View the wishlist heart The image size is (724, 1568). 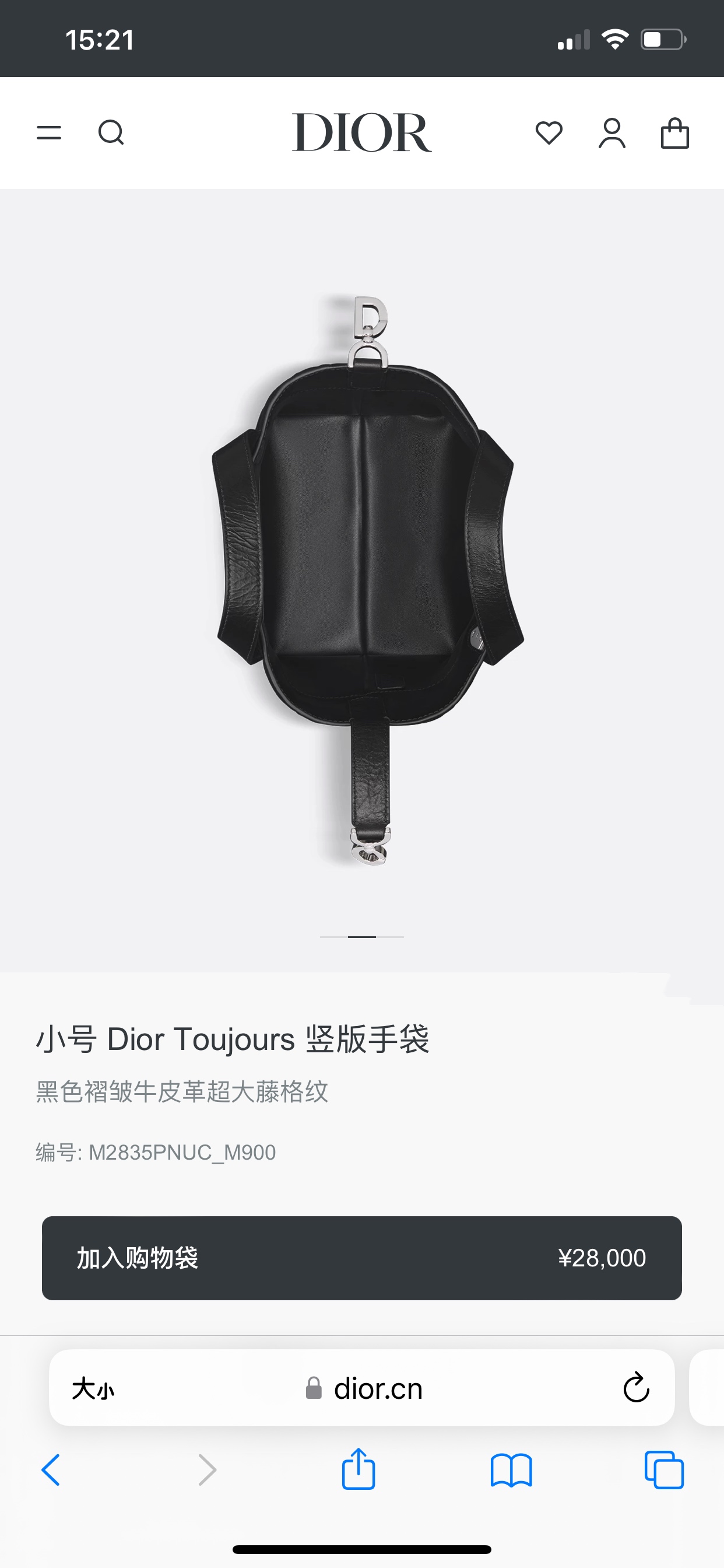coord(549,132)
